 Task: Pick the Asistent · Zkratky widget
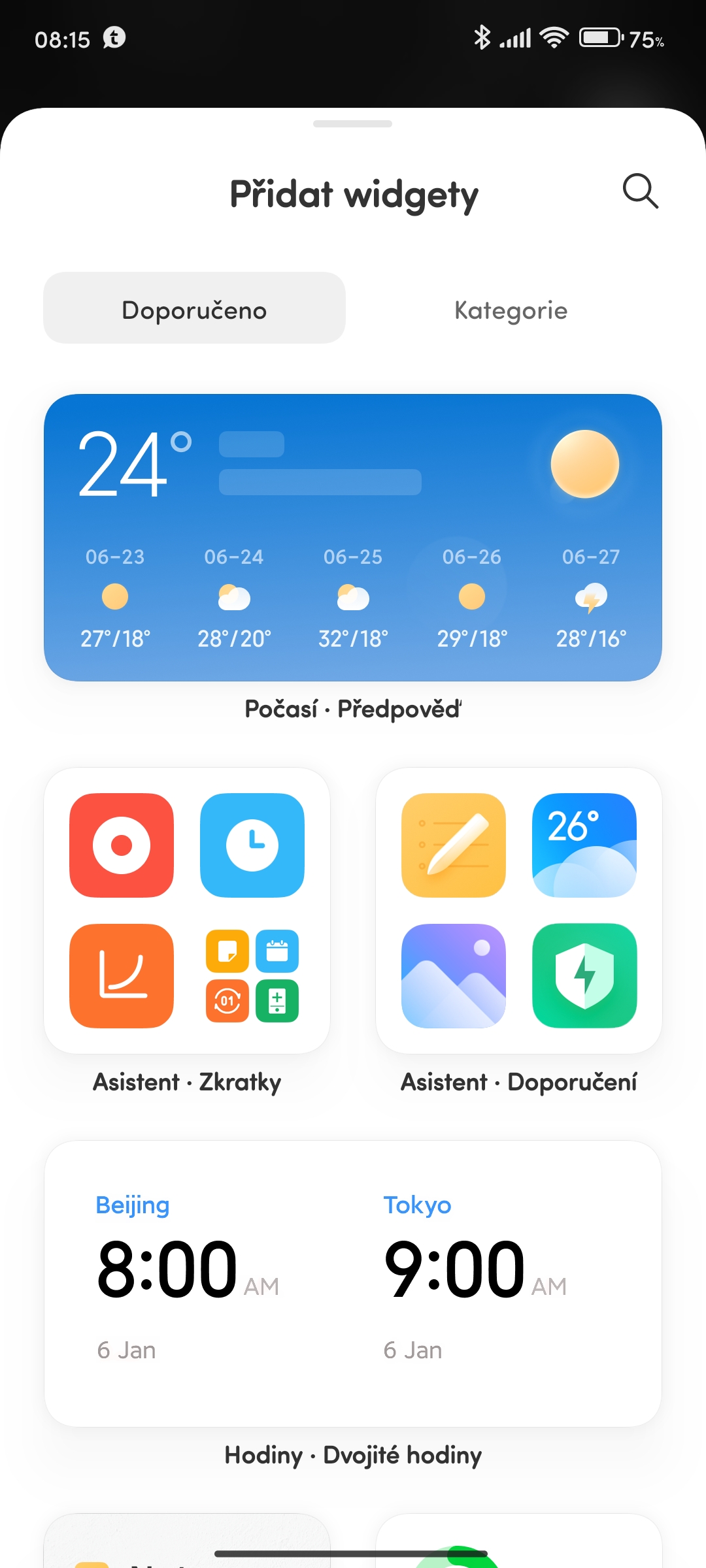187,910
